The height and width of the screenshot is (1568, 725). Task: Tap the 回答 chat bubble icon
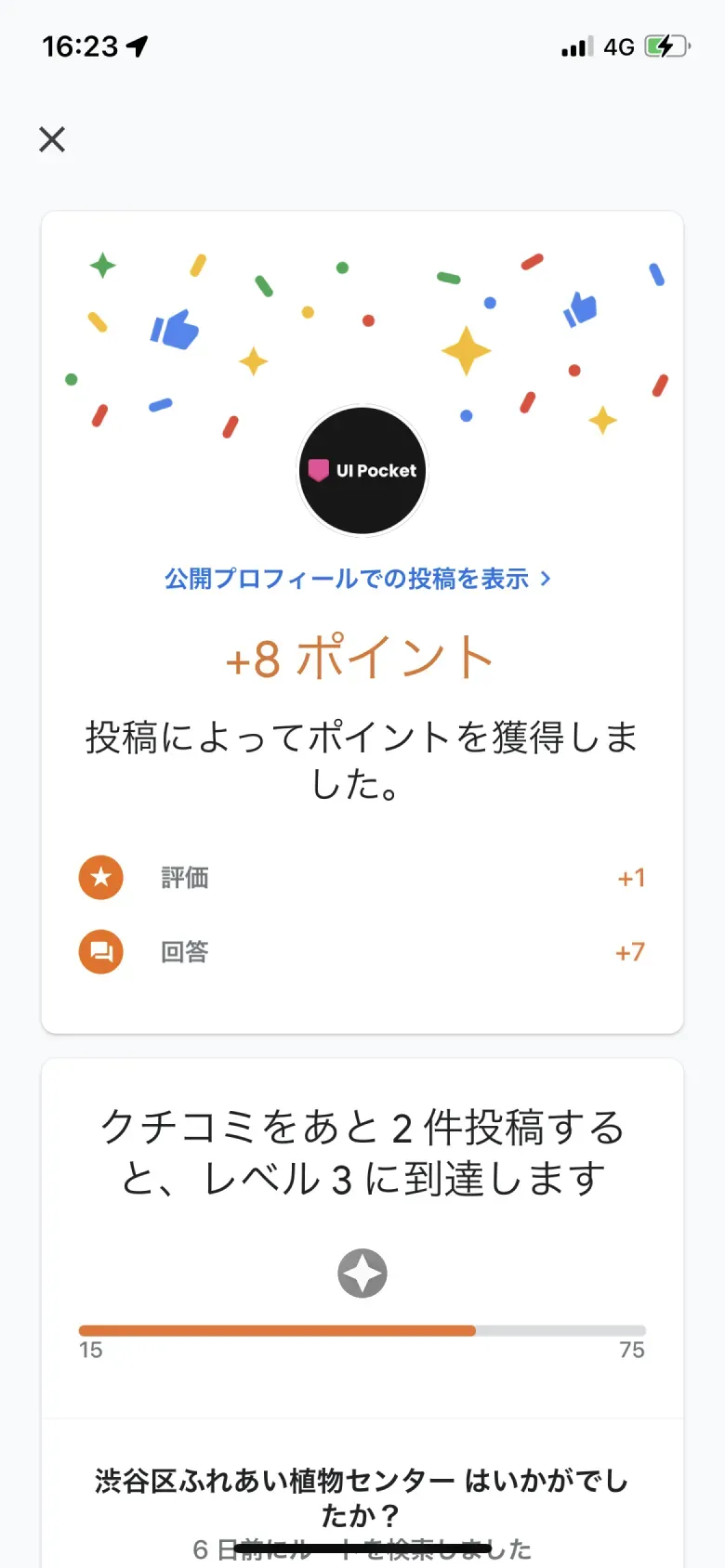pos(100,952)
